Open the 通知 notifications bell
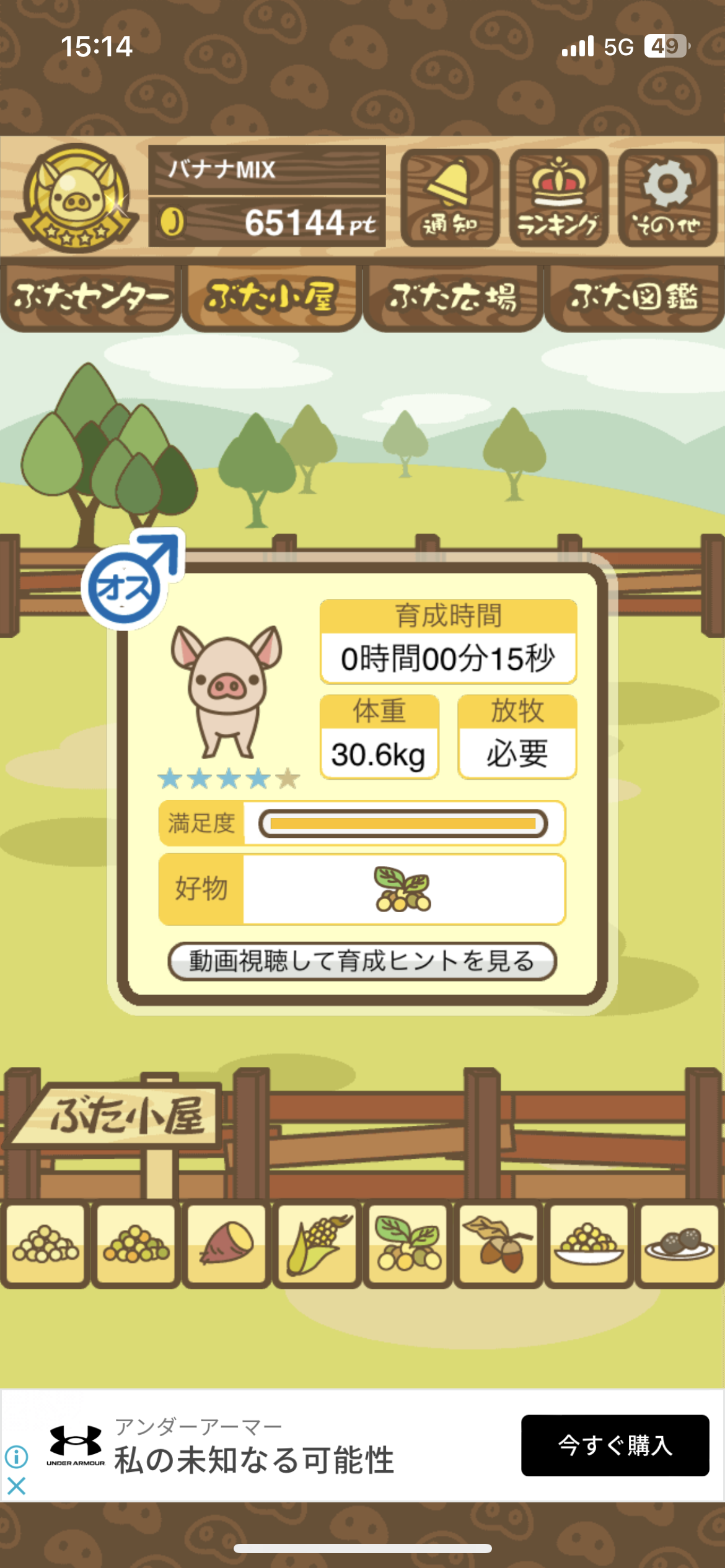This screenshot has height=1568, width=725. click(450, 198)
